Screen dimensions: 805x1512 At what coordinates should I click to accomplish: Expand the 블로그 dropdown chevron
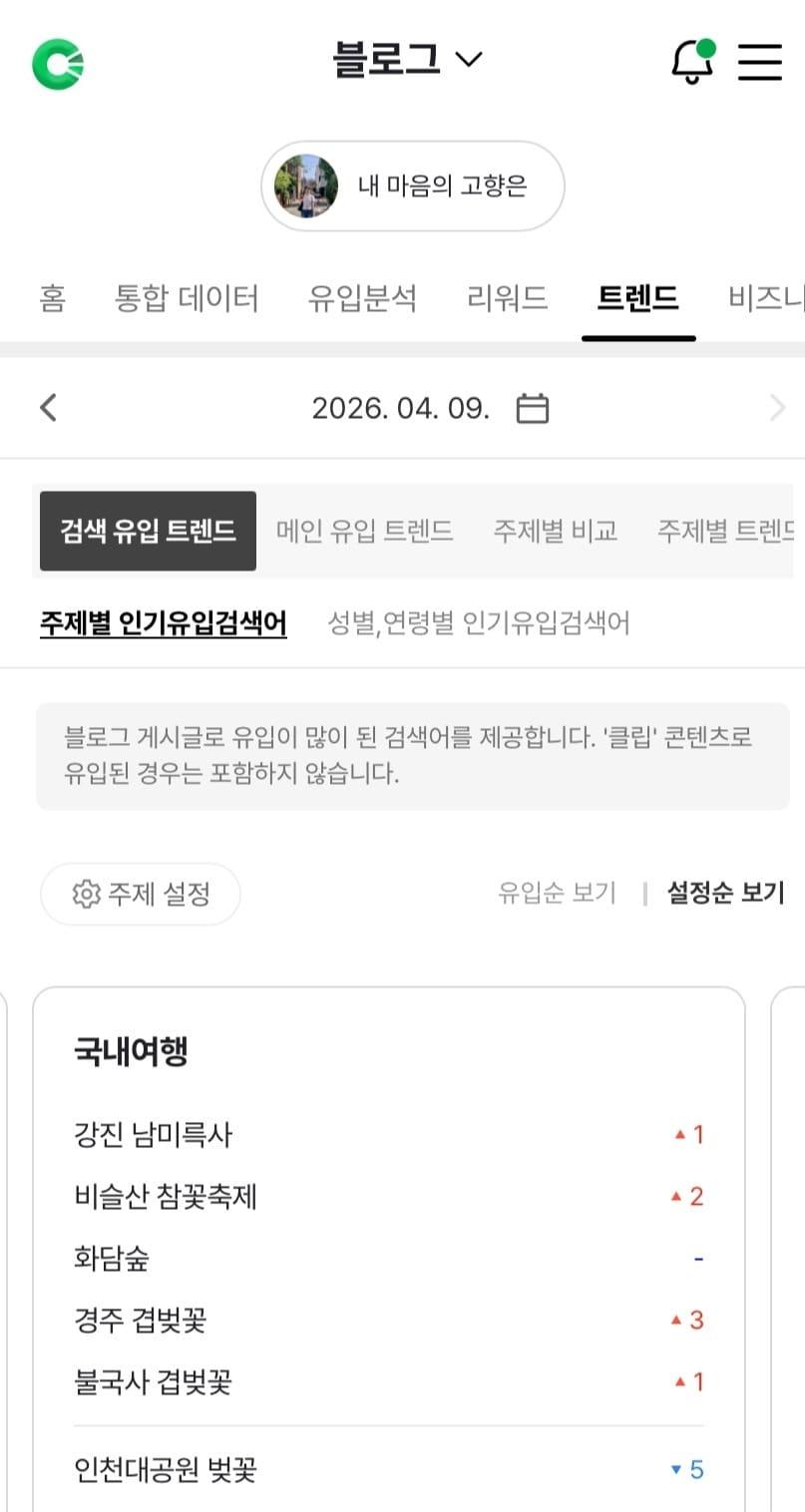(469, 58)
